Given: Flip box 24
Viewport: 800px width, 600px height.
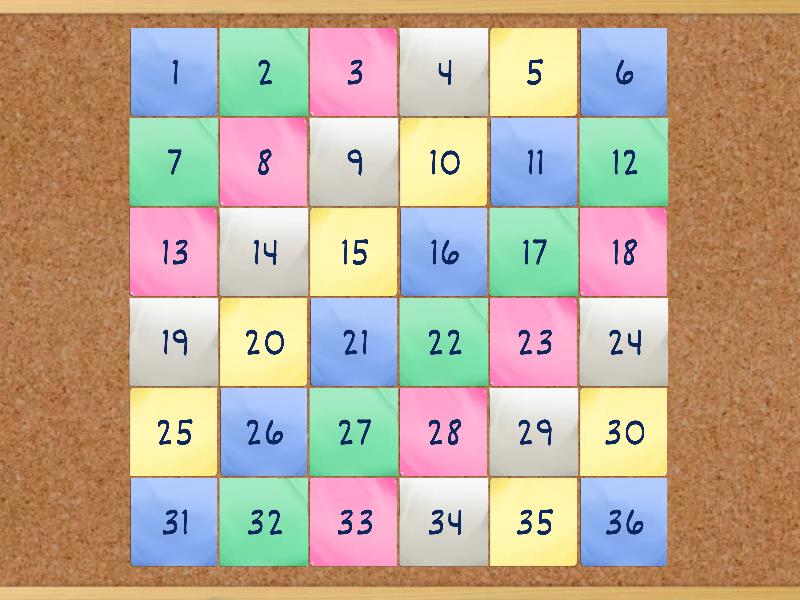Looking at the screenshot, I should [x=624, y=342].
